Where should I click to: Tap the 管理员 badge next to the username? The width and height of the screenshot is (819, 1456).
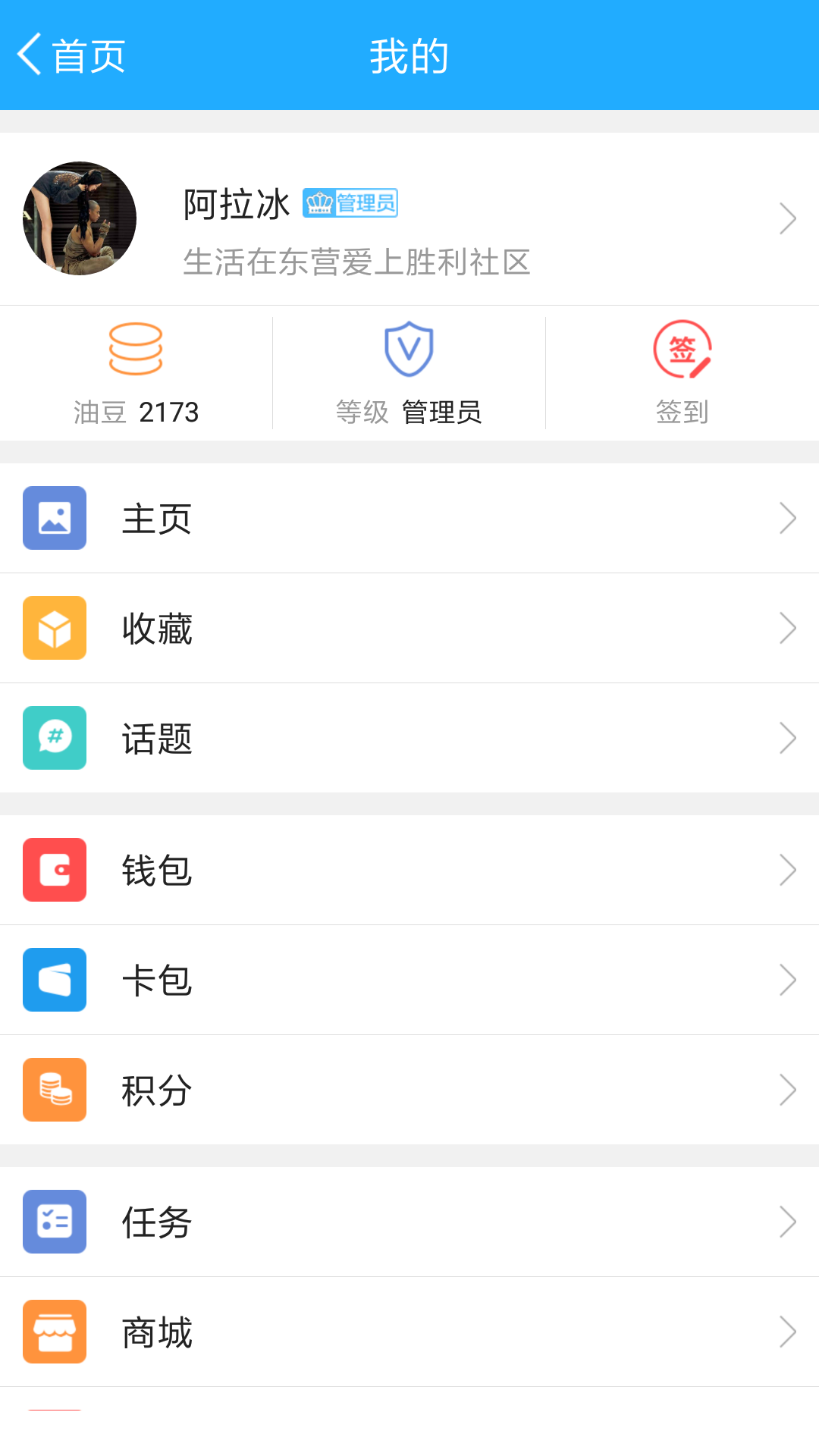353,202
